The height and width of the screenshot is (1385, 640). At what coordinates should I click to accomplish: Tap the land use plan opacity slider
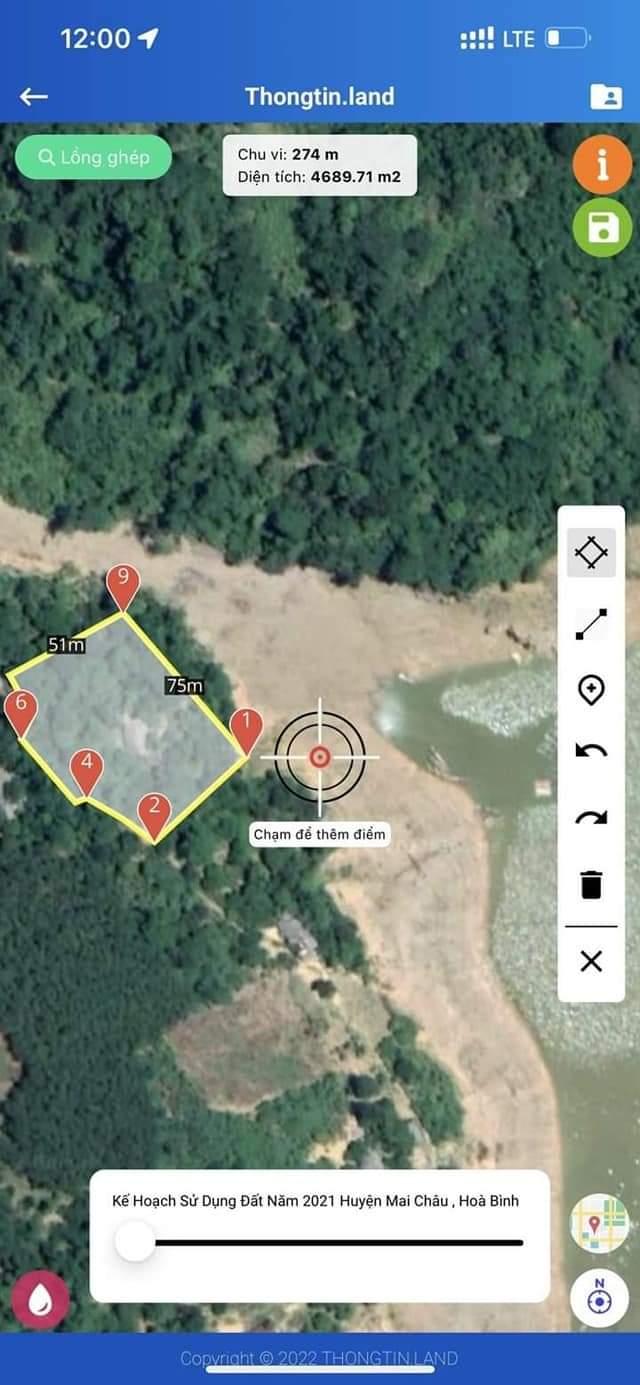pos(135,1243)
